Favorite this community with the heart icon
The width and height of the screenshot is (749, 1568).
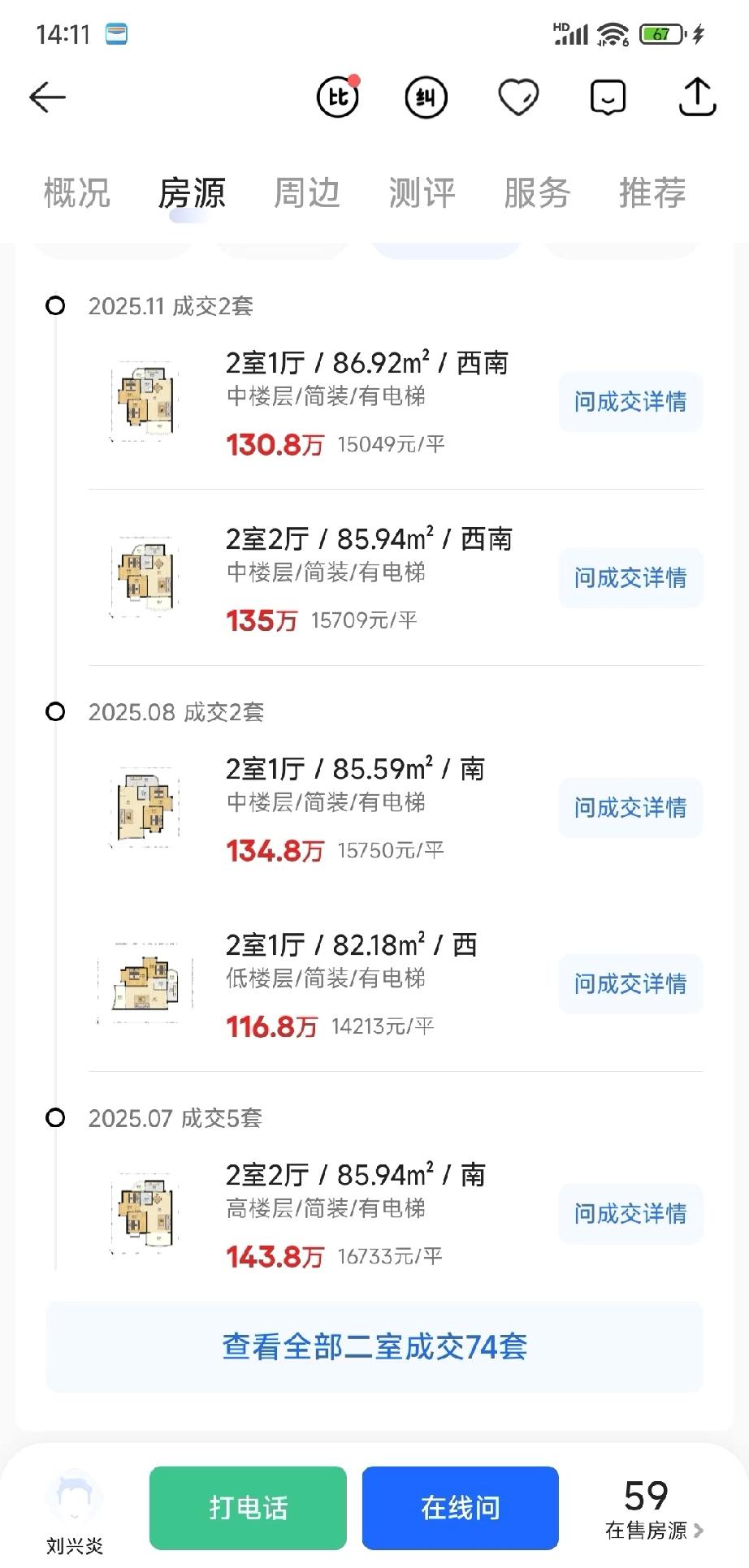pyautogui.click(x=518, y=97)
